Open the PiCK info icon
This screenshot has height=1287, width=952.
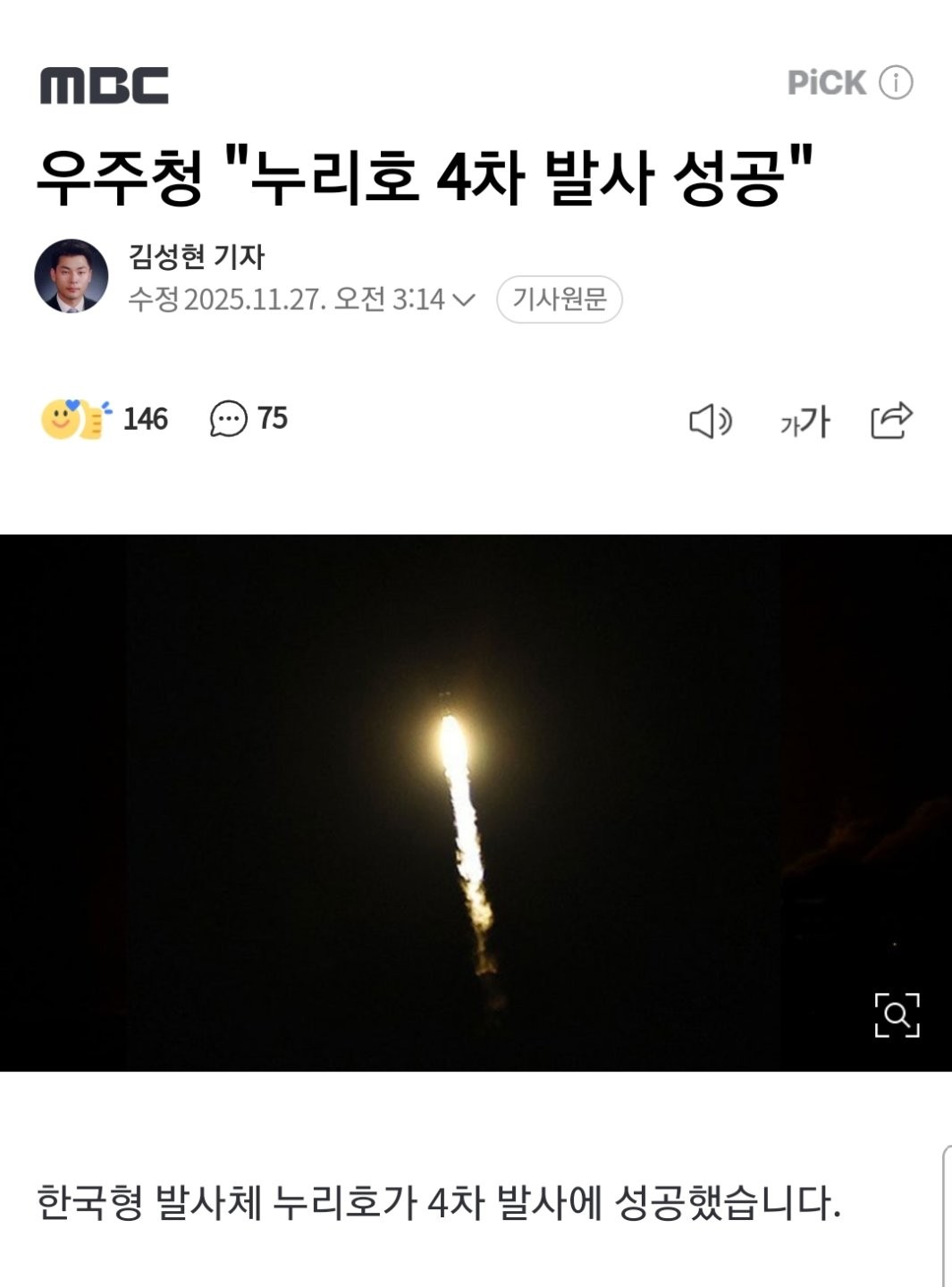[x=896, y=83]
